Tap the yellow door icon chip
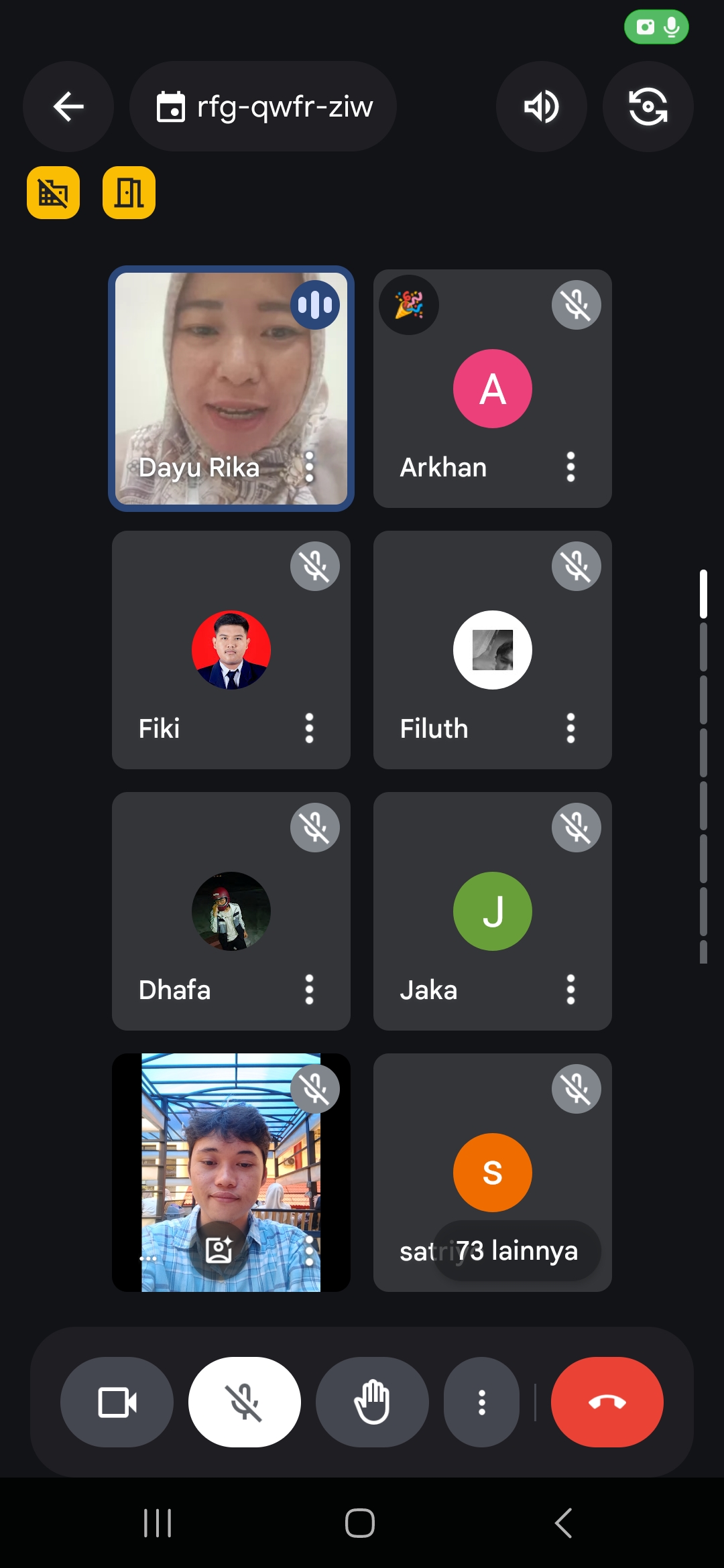The width and height of the screenshot is (724, 1568). click(129, 193)
